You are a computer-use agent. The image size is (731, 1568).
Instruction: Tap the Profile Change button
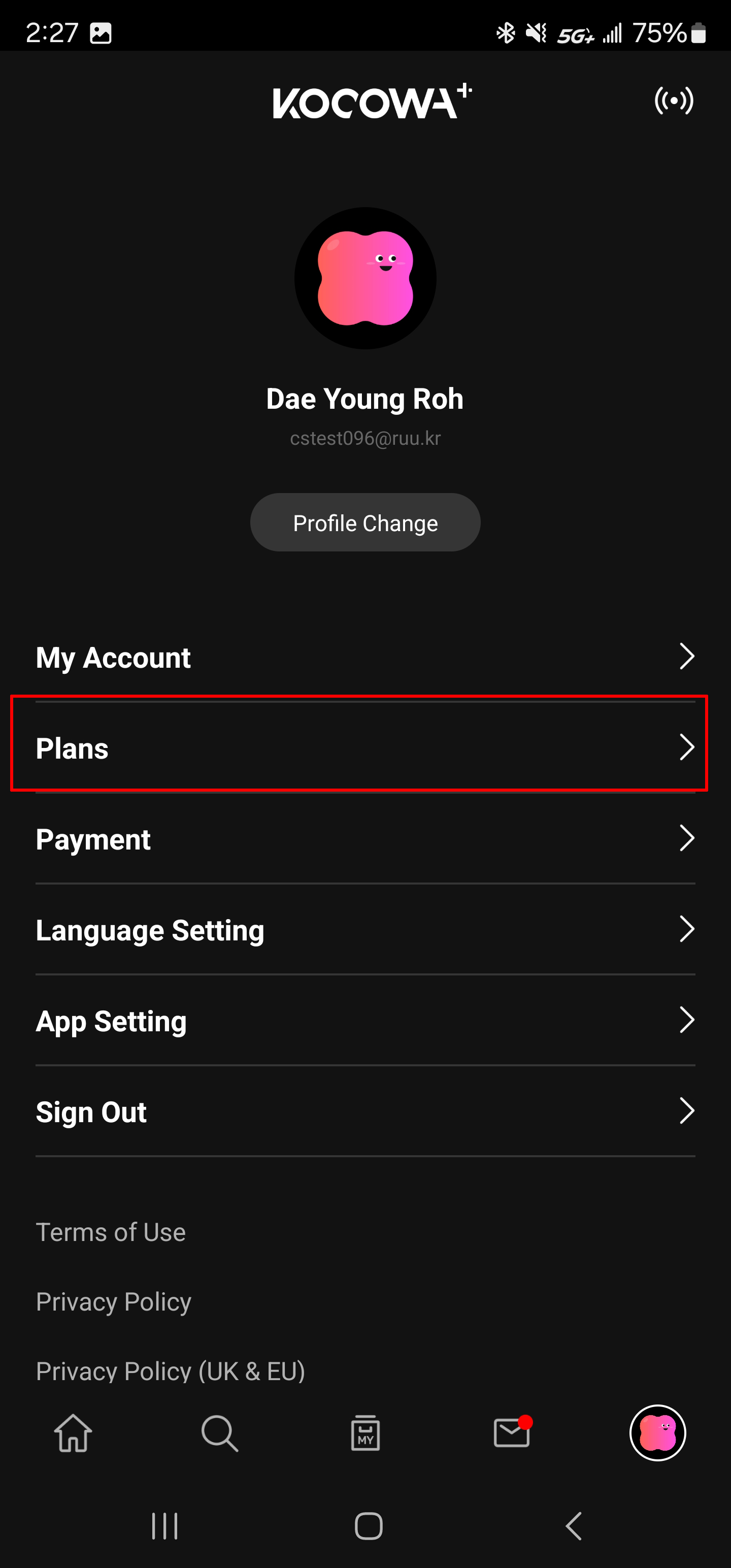pyautogui.click(x=365, y=523)
